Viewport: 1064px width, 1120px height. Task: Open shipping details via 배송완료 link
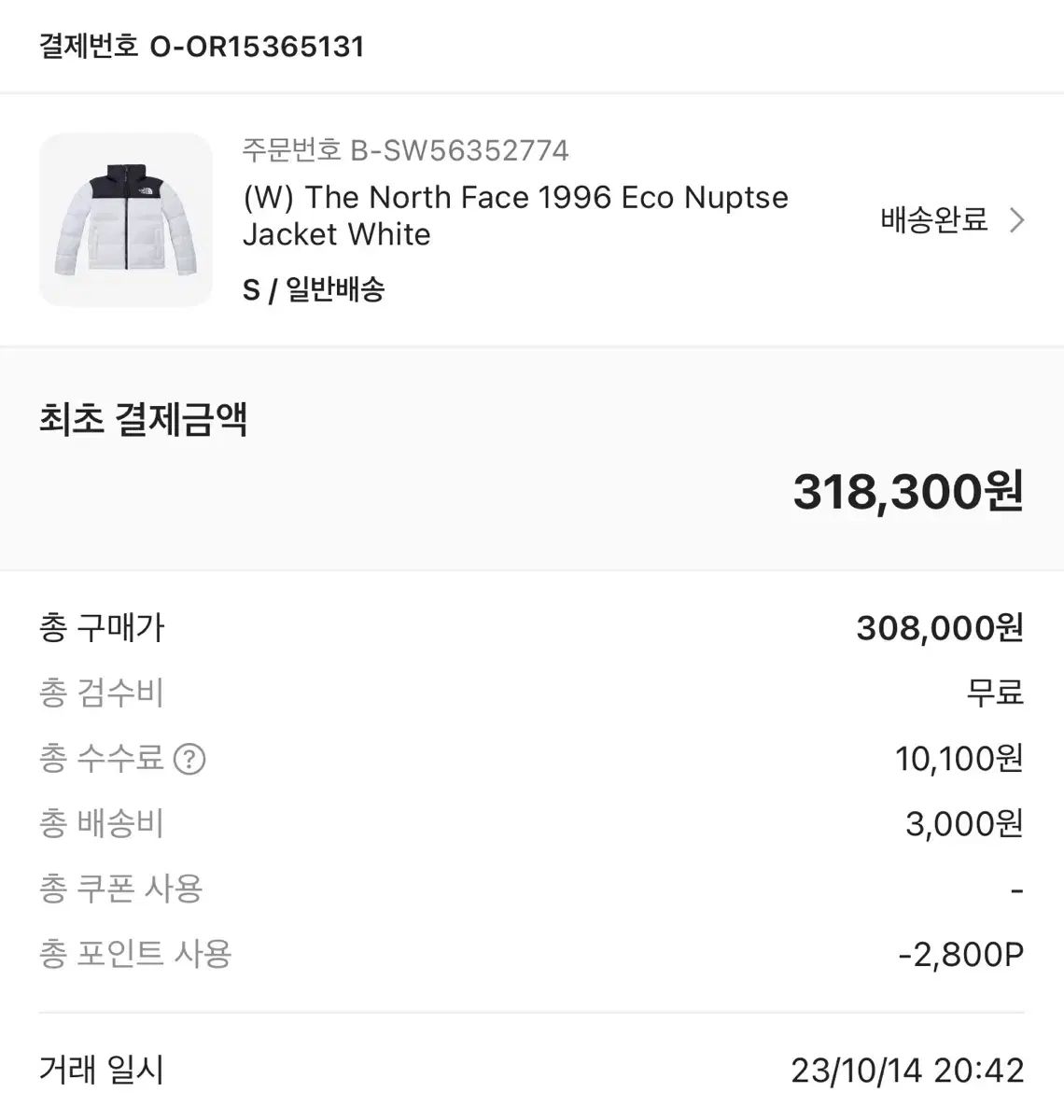[x=933, y=220]
